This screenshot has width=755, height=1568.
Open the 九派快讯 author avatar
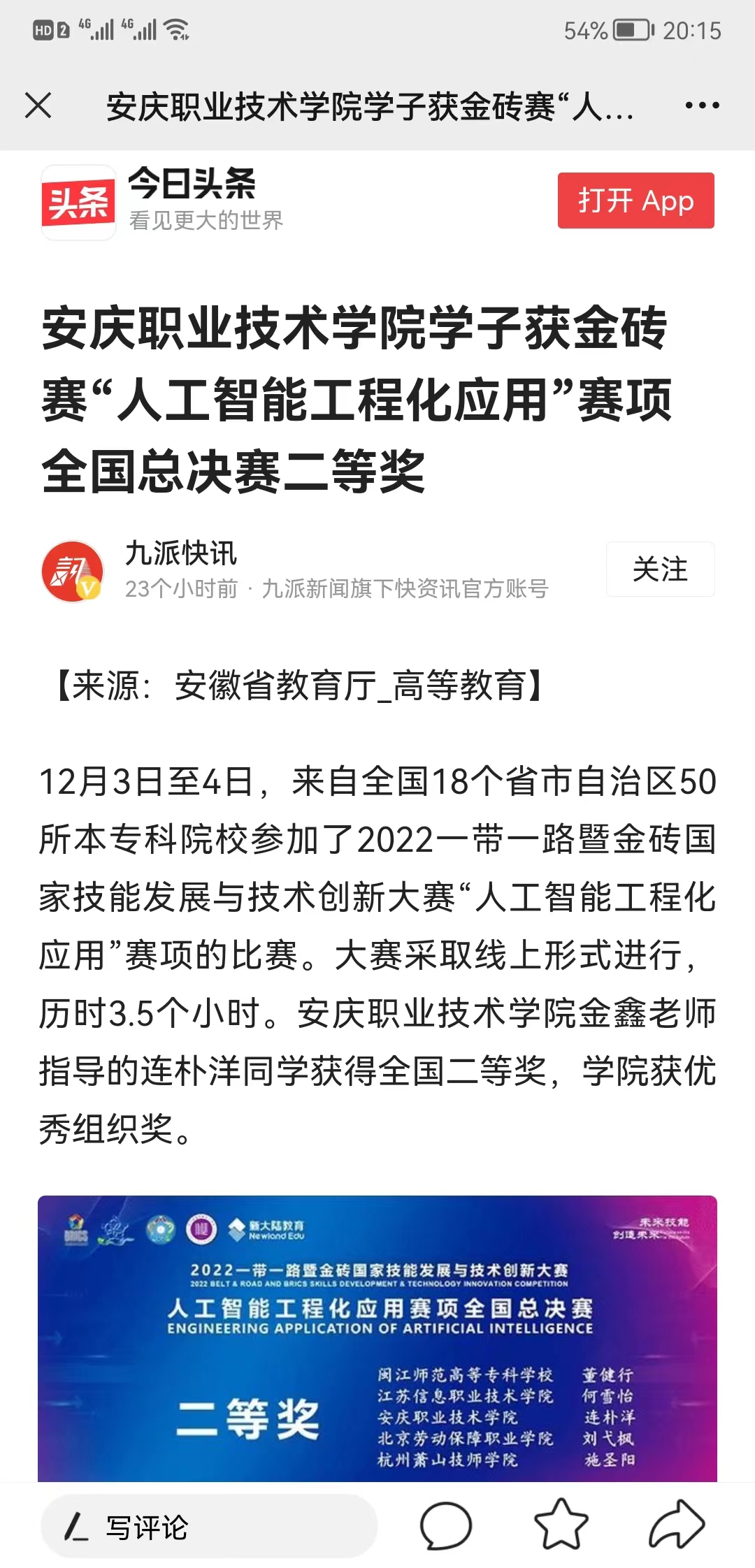[73, 571]
